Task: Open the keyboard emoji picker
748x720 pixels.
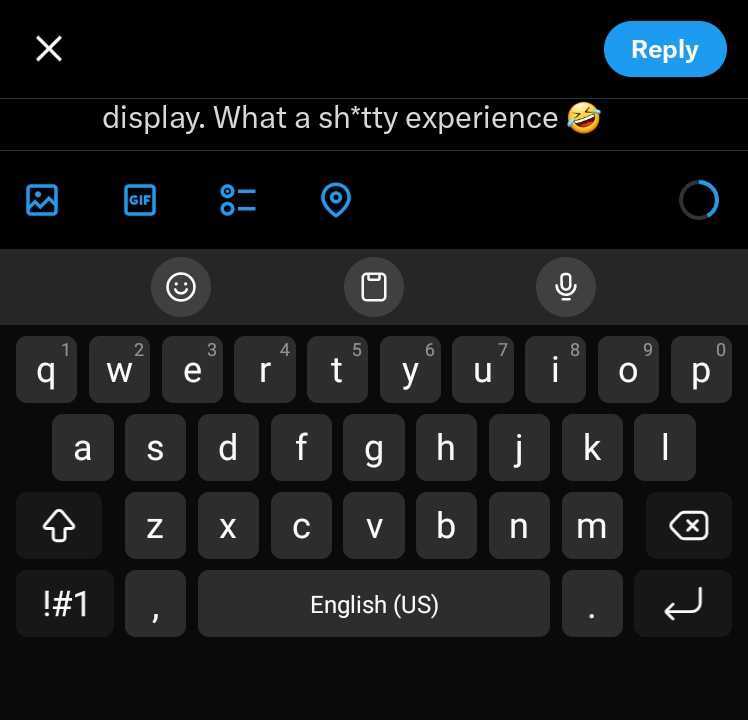Action: (x=181, y=287)
